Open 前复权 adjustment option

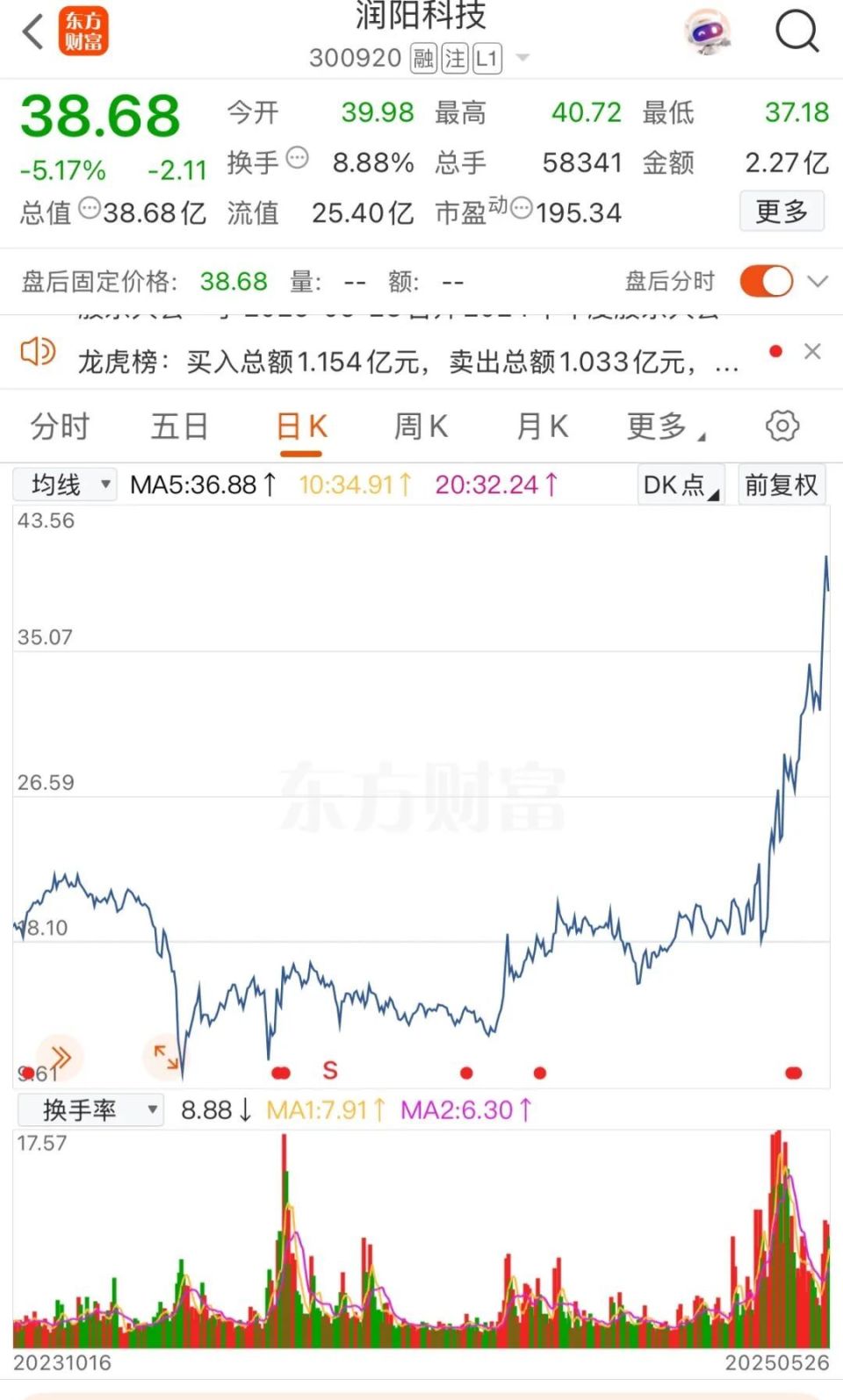tap(781, 484)
